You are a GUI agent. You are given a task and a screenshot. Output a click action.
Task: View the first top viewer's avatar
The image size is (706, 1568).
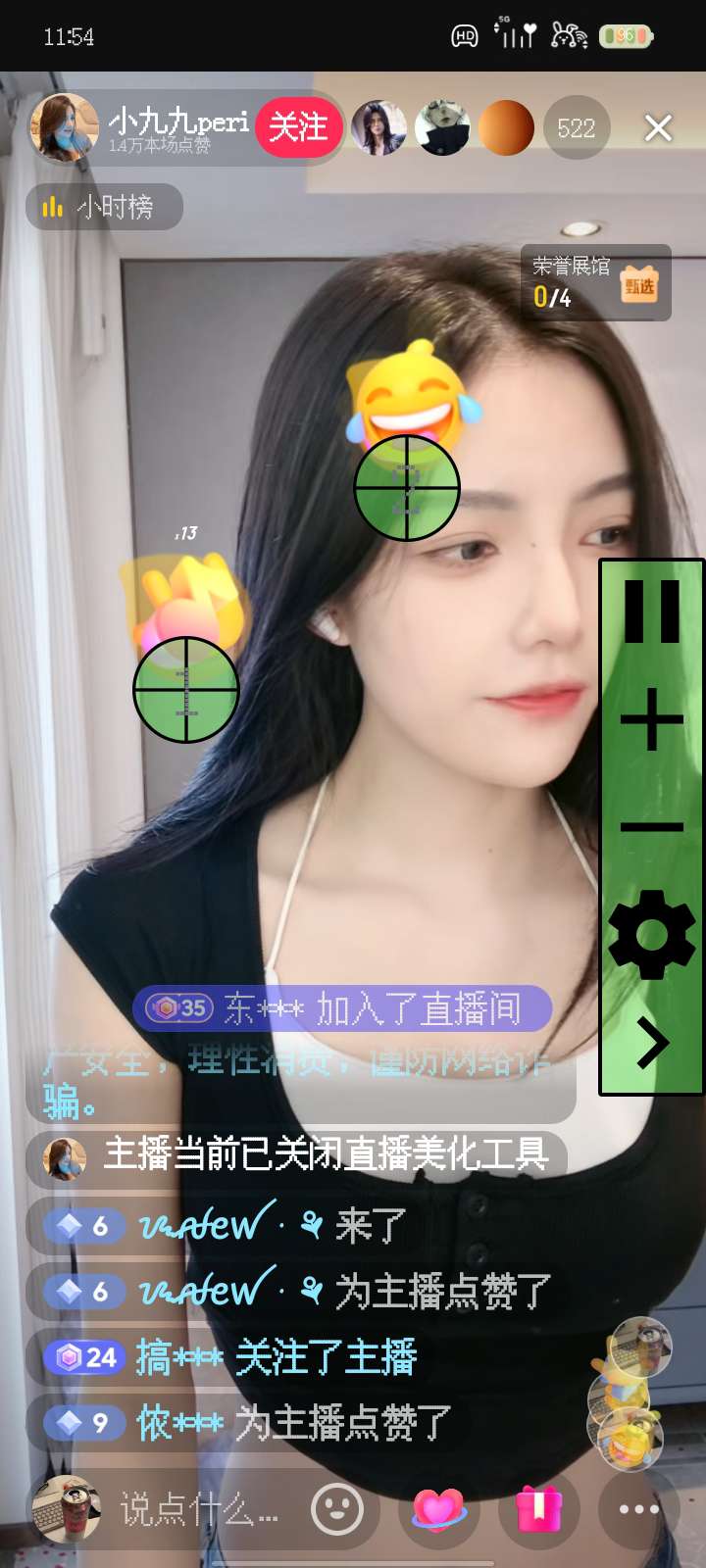[378, 127]
